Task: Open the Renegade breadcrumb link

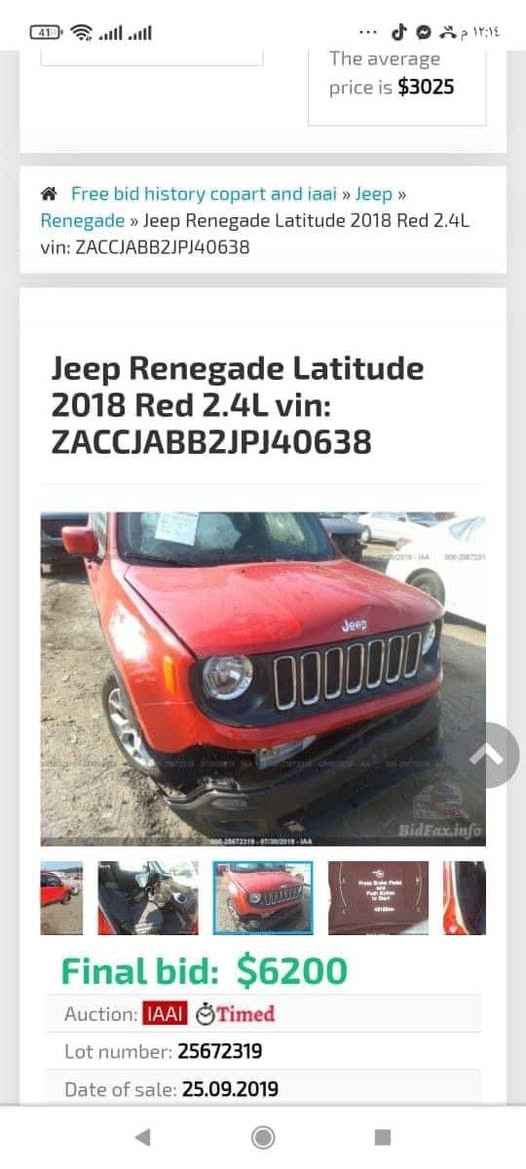Action: tap(83, 221)
